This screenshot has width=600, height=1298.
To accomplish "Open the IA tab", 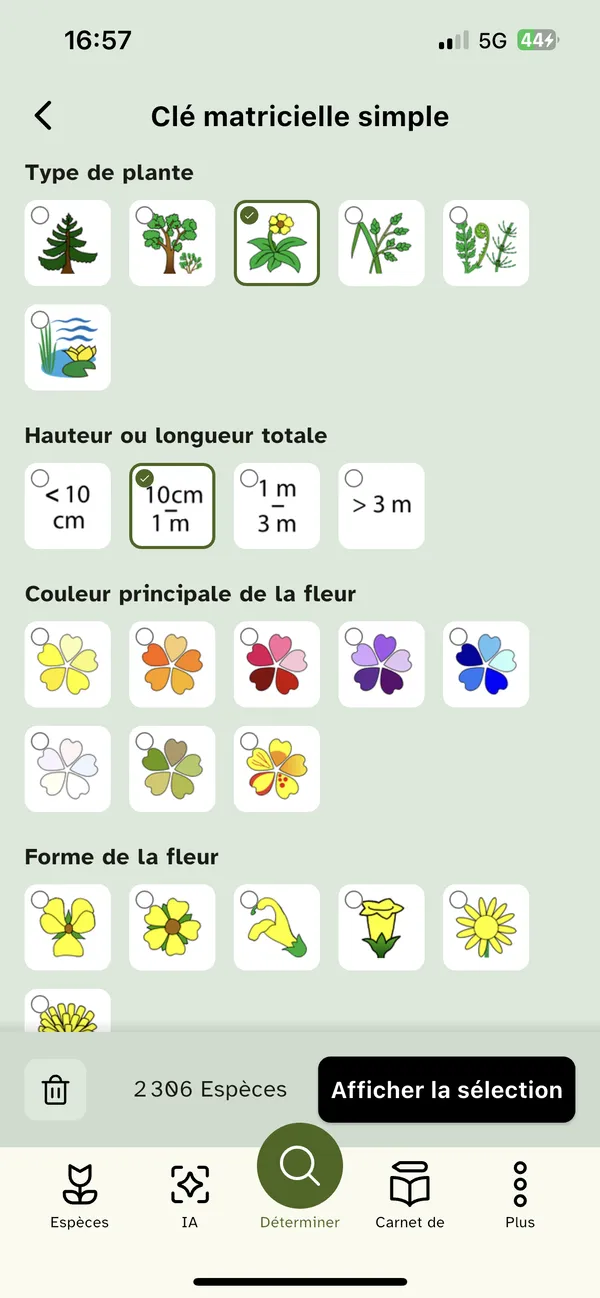I will 189,1195.
